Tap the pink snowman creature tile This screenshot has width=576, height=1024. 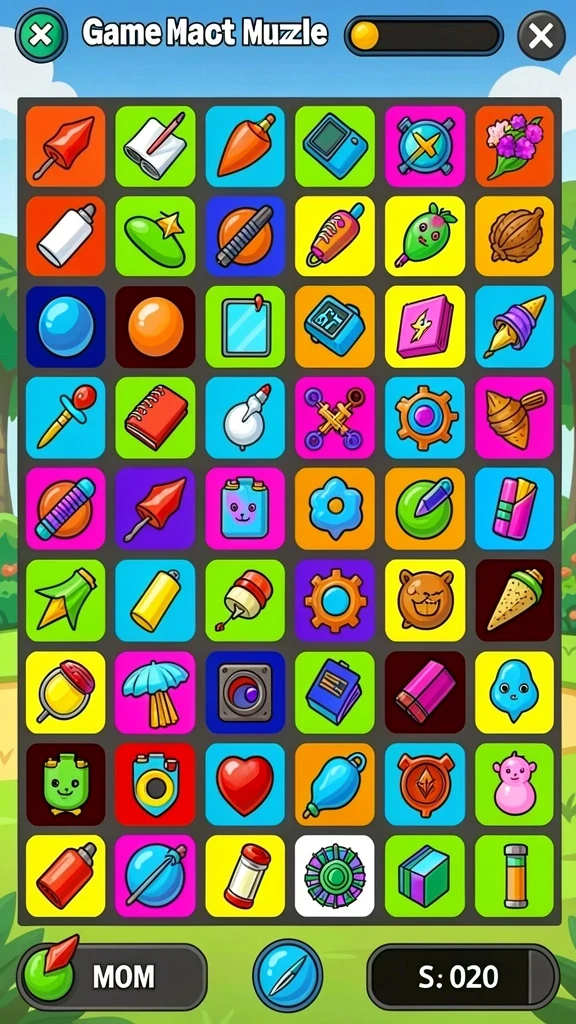tap(515, 784)
